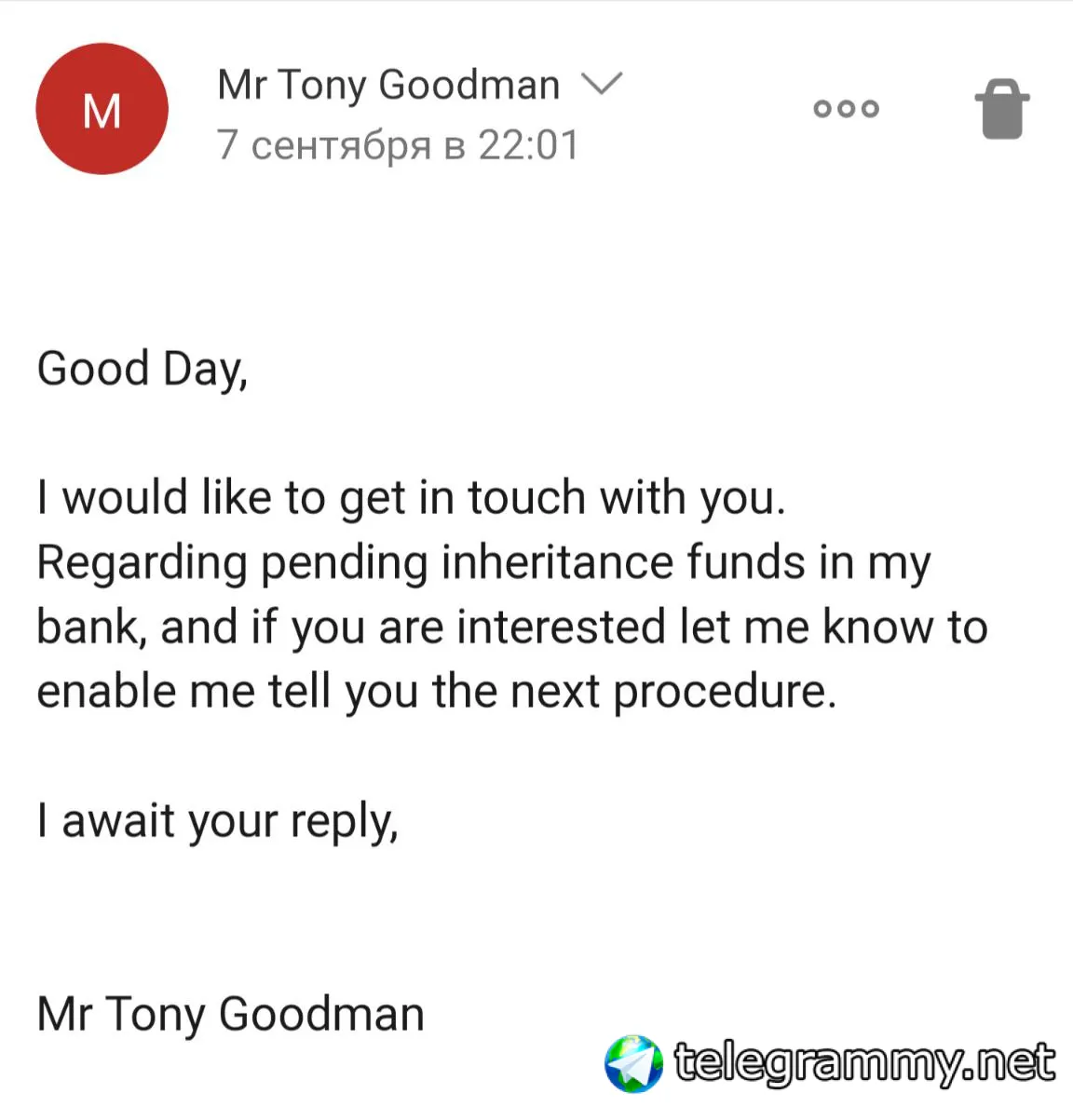Delete this email with the trash icon

point(1002,109)
